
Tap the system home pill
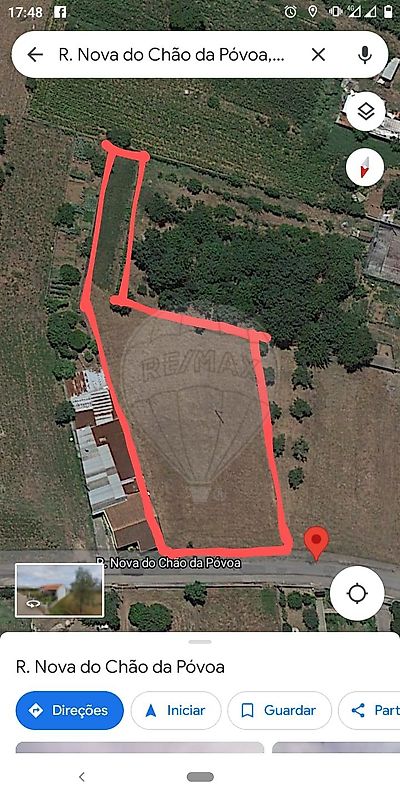[x=200, y=777]
